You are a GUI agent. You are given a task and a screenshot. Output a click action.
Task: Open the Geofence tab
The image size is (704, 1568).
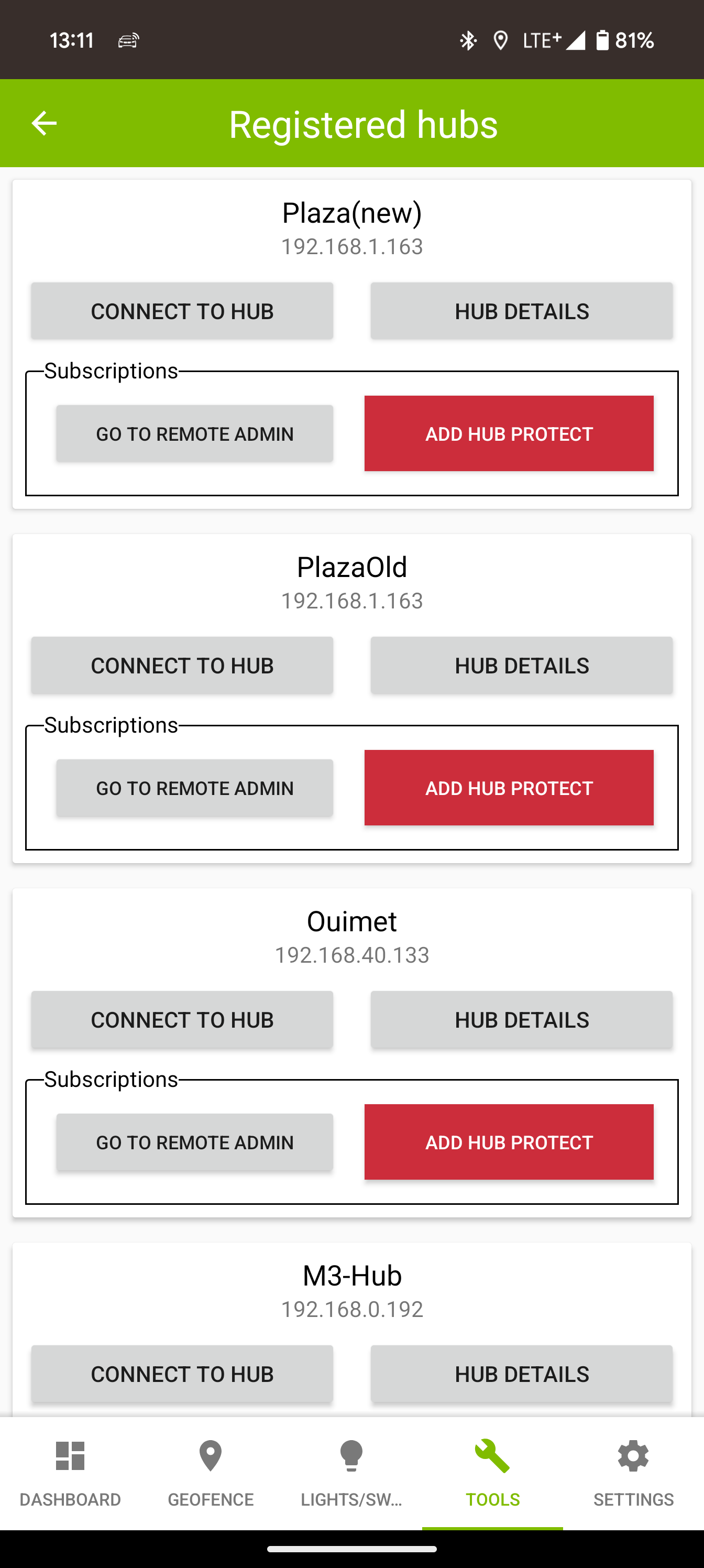pos(211,1473)
